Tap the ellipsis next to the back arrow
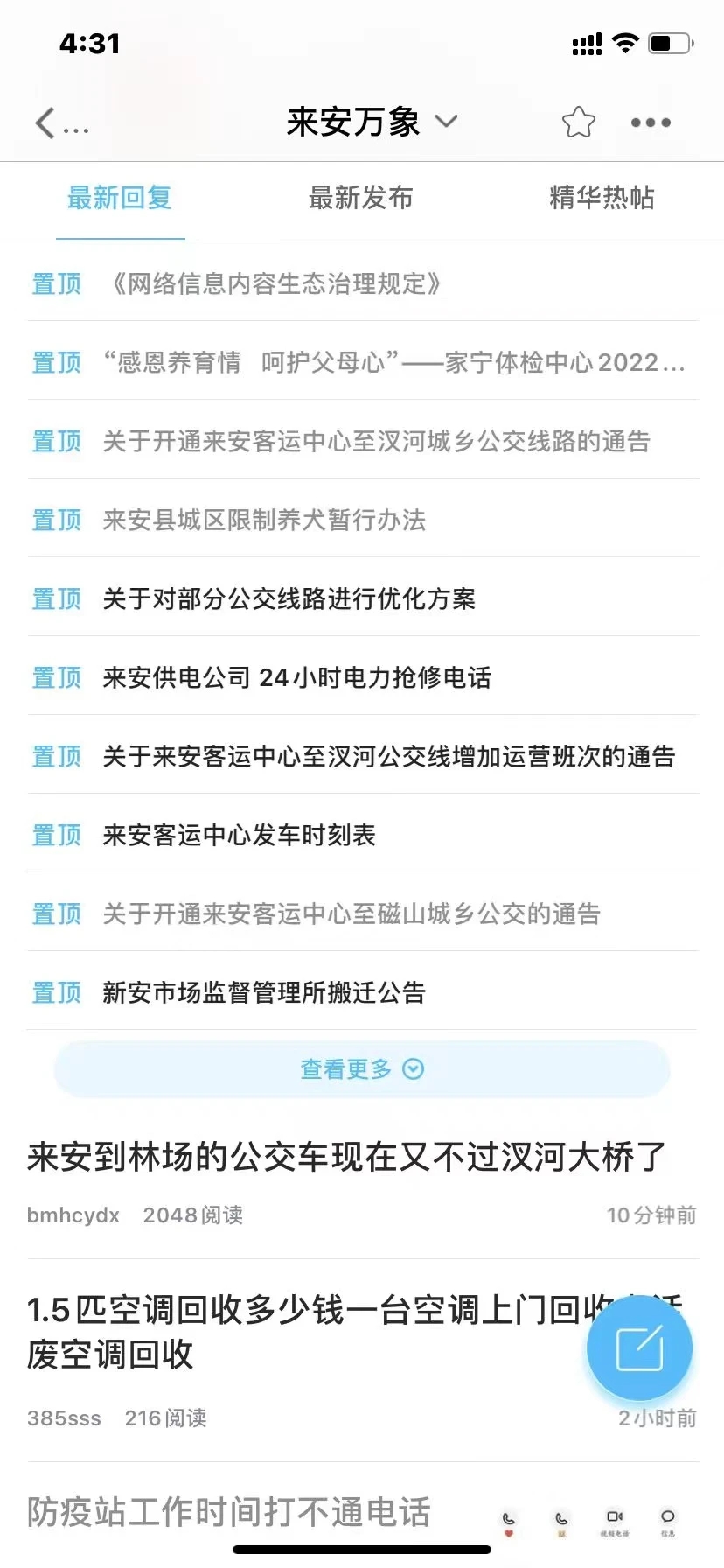Image resolution: width=724 pixels, height=1568 pixels. click(74, 129)
